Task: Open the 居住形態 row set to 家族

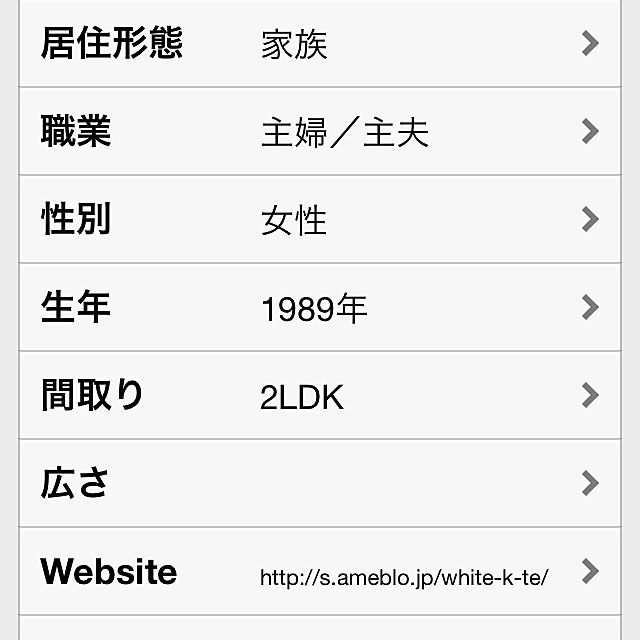Action: click(x=320, y=44)
